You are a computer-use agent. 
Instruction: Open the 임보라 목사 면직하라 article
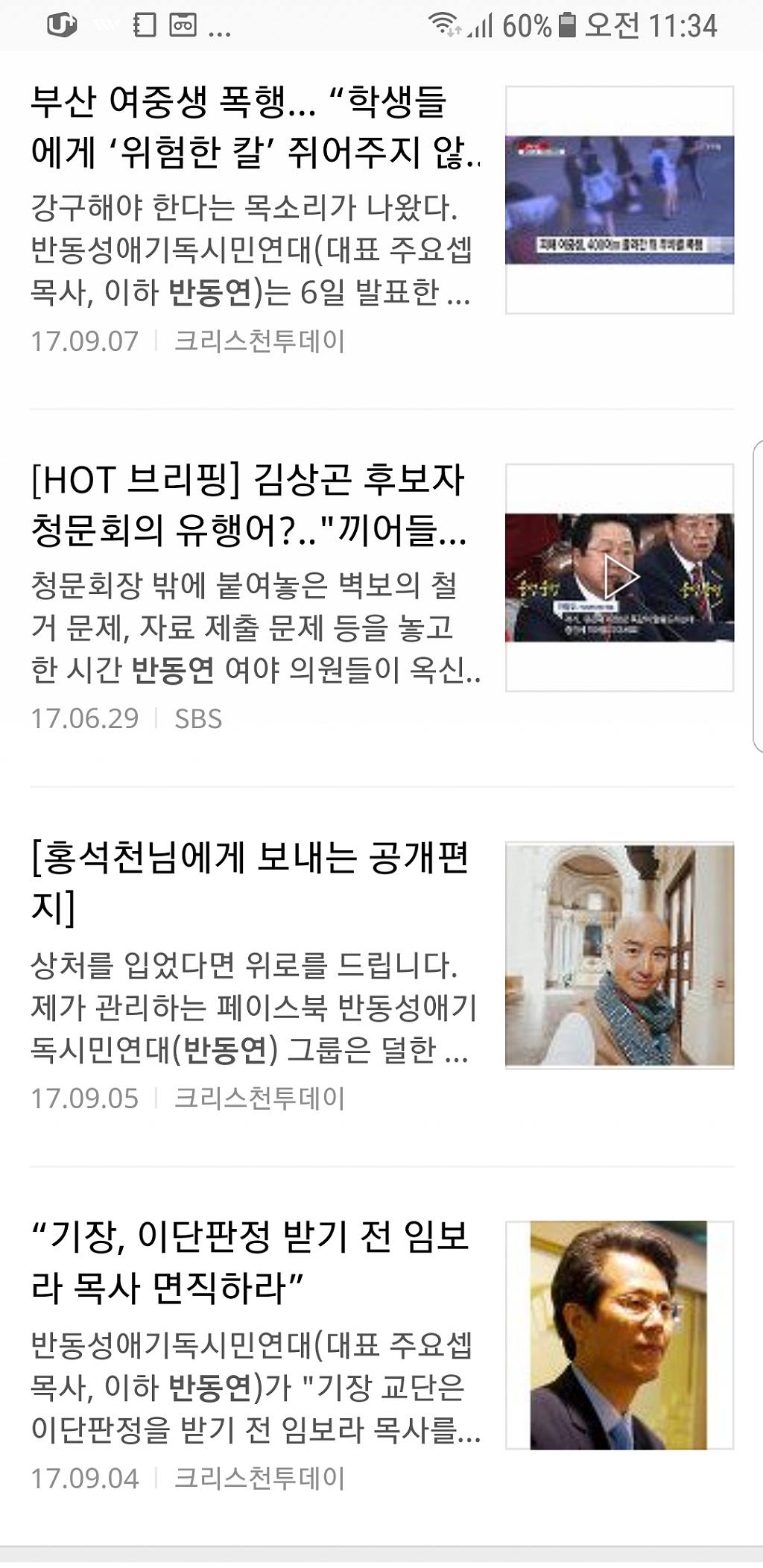click(x=250, y=1262)
